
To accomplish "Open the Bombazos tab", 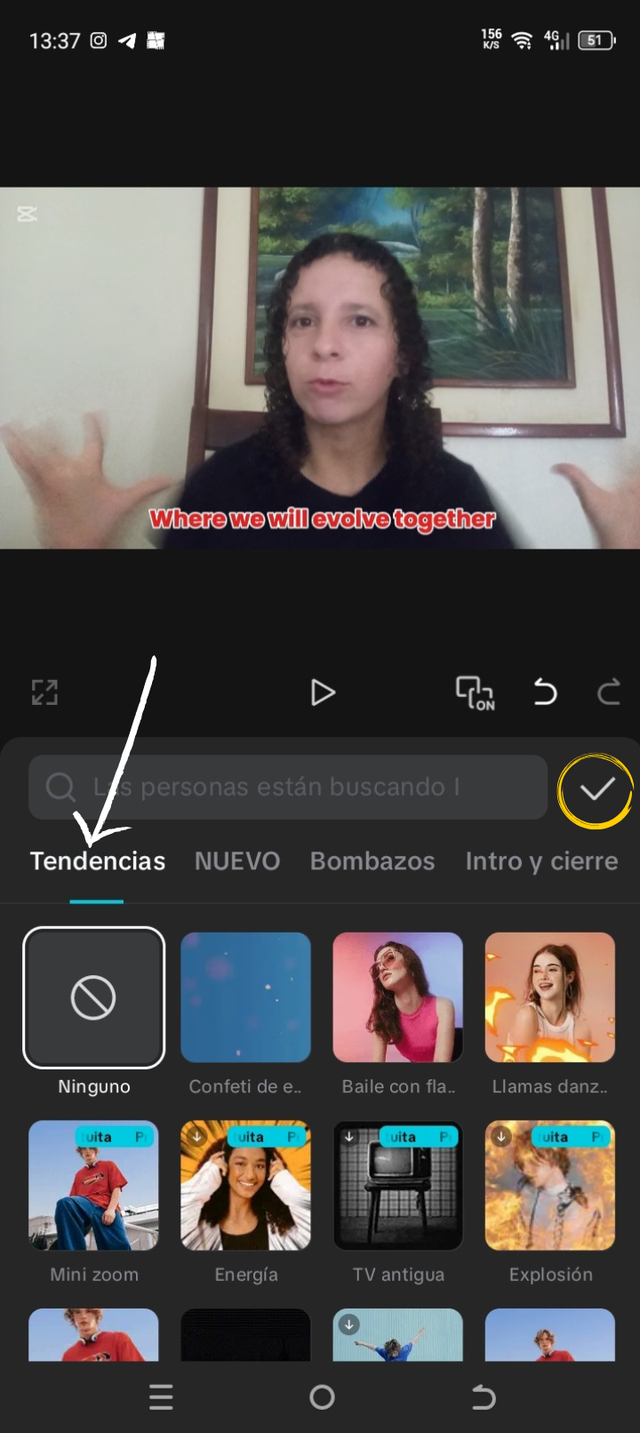I will (x=372, y=861).
